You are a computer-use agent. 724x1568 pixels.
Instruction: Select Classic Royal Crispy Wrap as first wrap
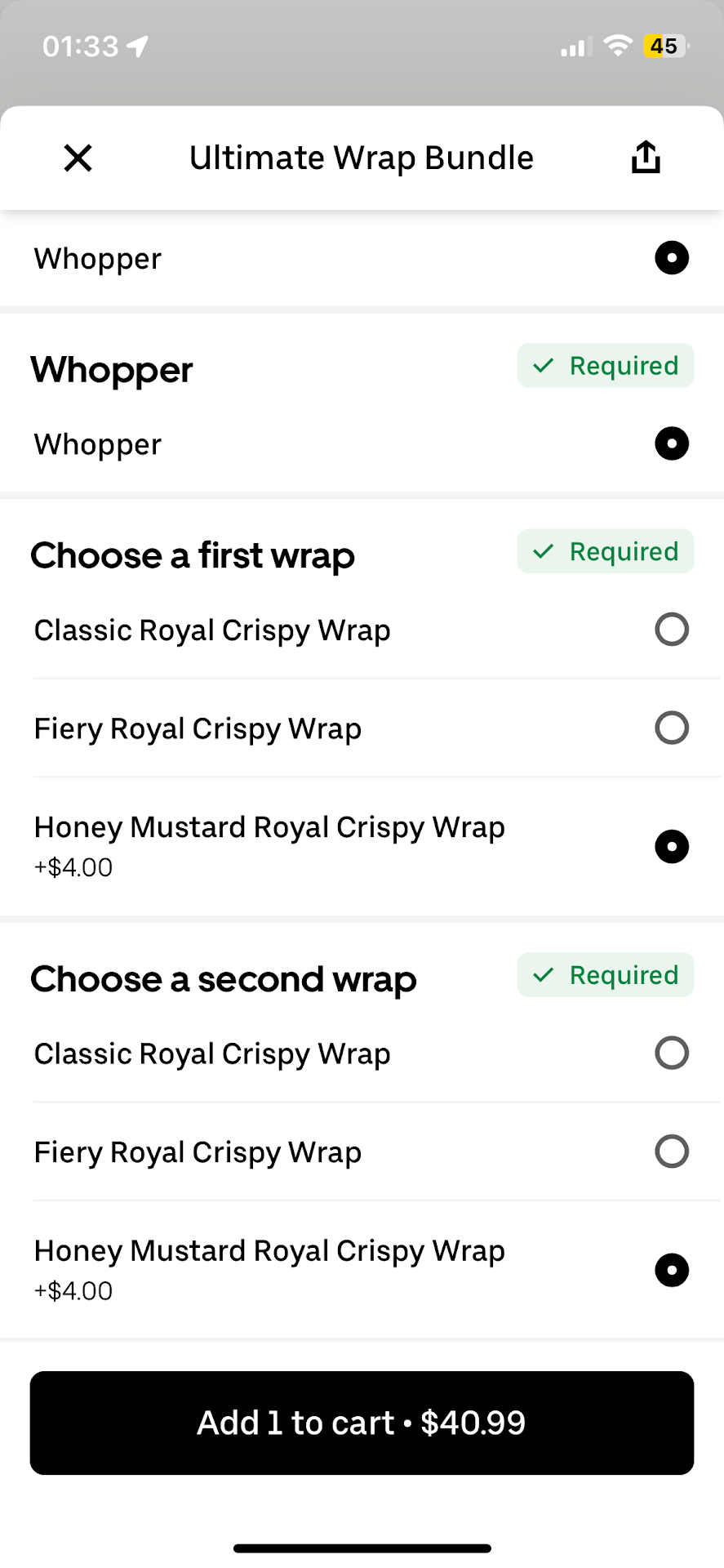click(x=671, y=630)
